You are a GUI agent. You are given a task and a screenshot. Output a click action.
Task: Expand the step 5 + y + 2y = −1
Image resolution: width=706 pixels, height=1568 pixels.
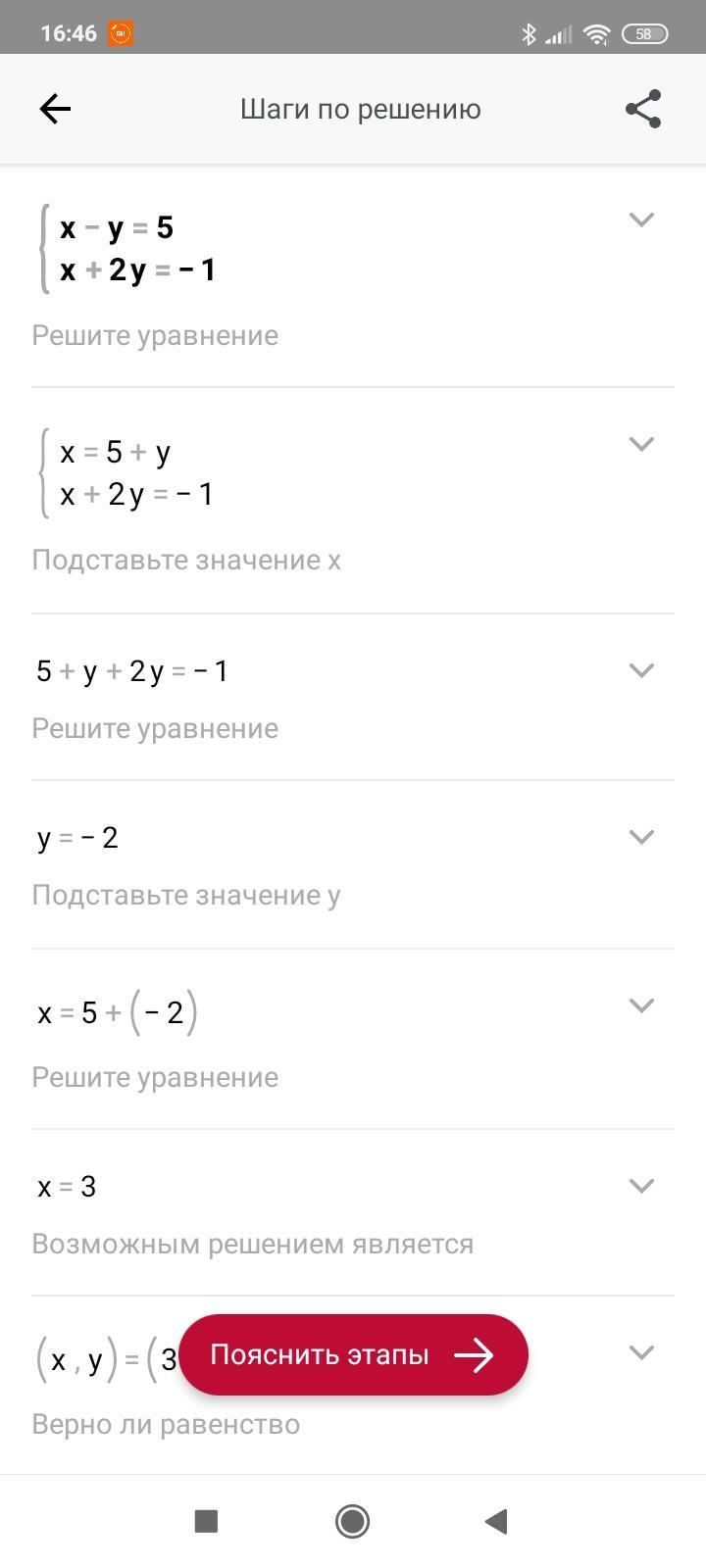pyautogui.click(x=641, y=670)
